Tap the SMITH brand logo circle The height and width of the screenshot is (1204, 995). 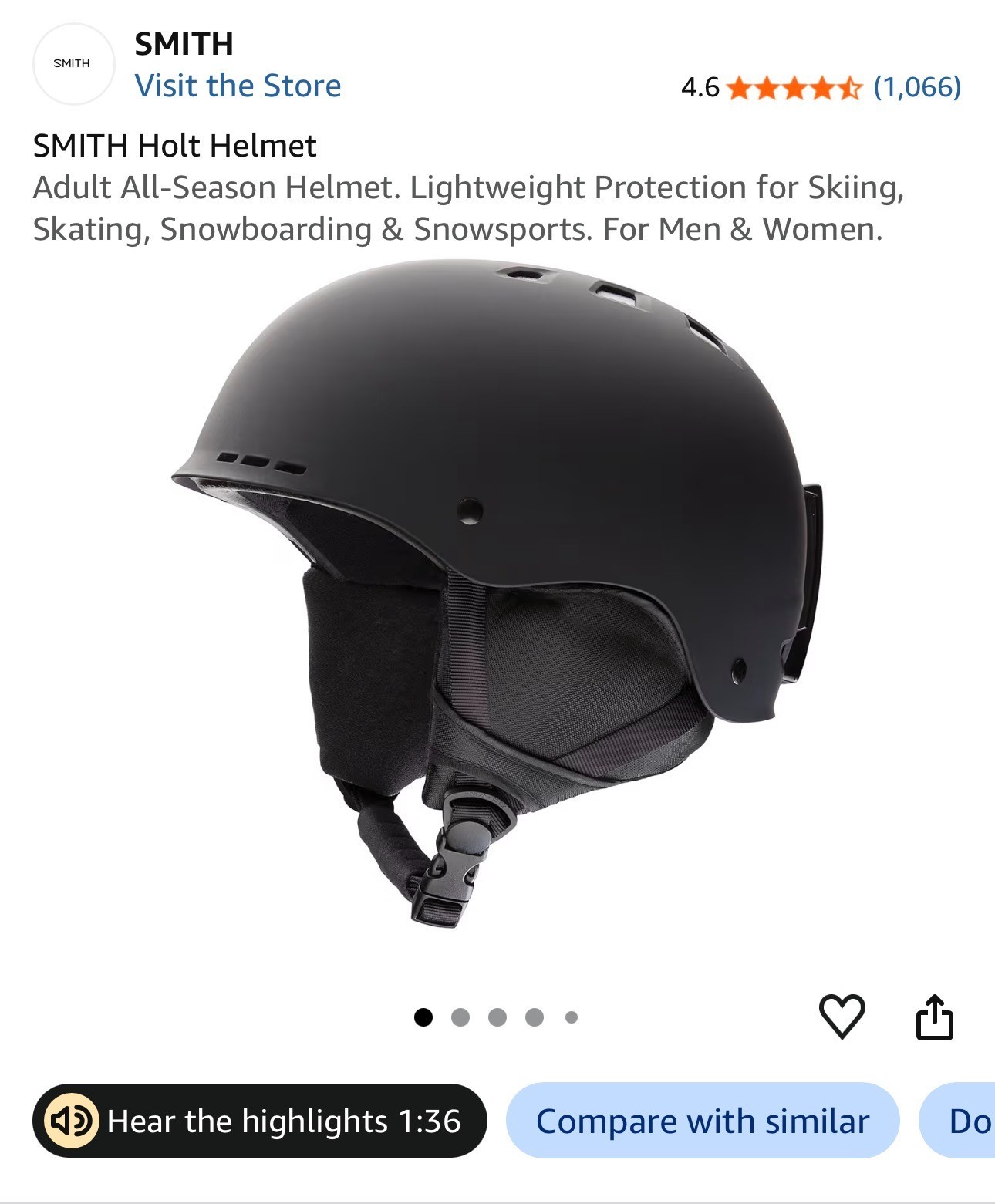(73, 64)
